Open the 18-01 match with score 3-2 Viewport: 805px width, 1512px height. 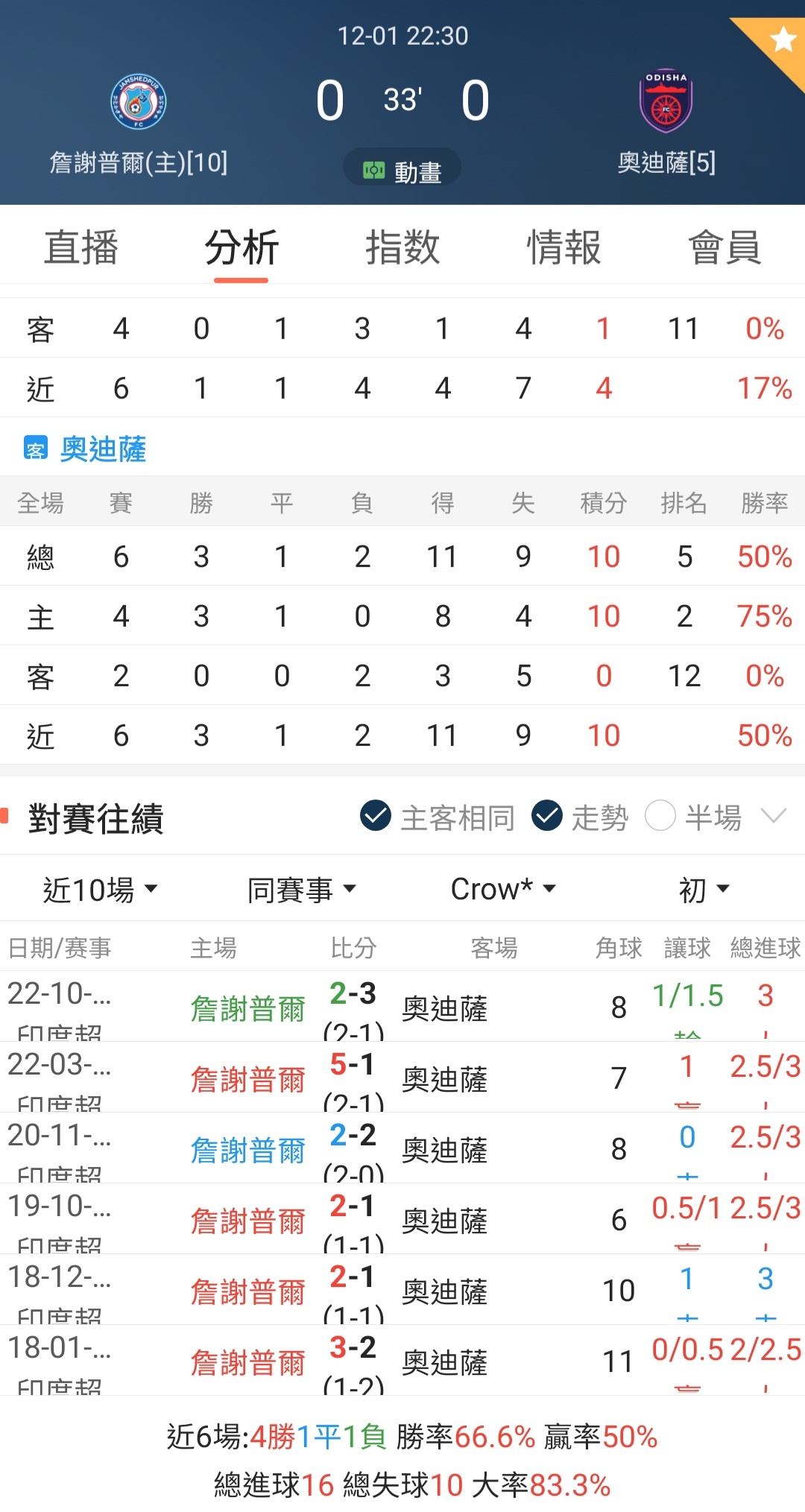point(402,1360)
